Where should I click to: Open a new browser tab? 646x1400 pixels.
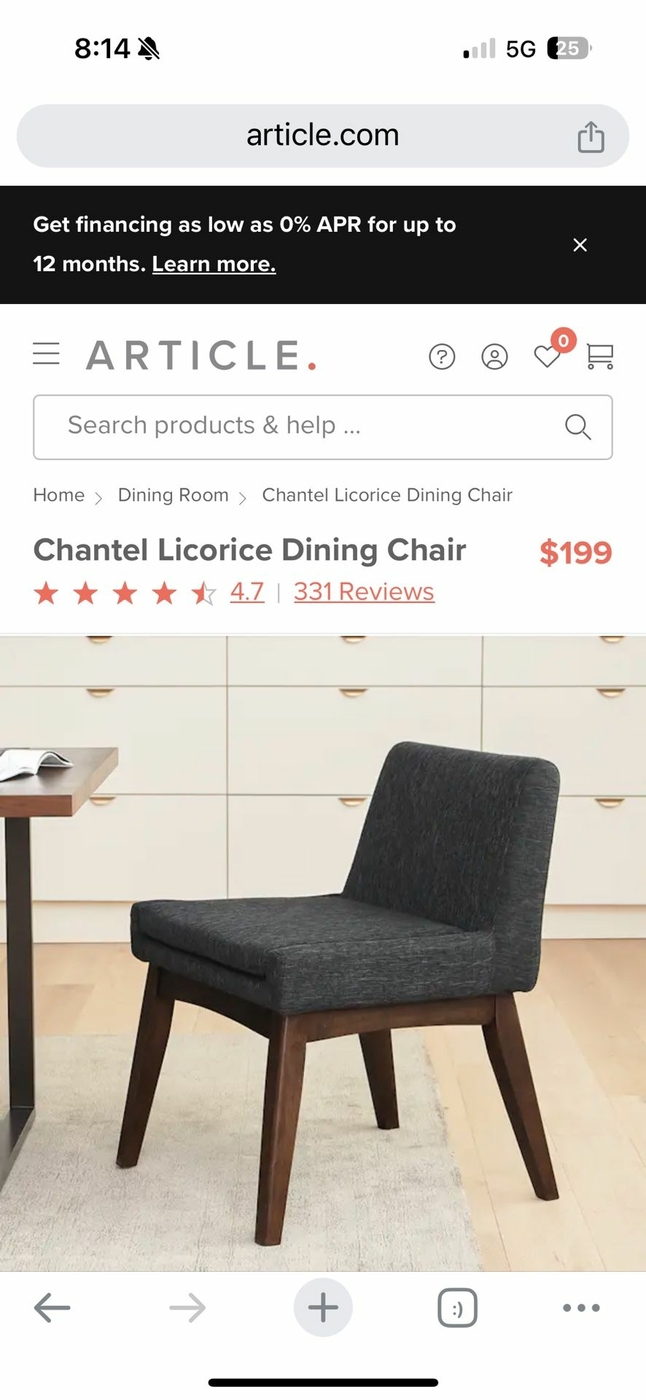click(x=323, y=1307)
